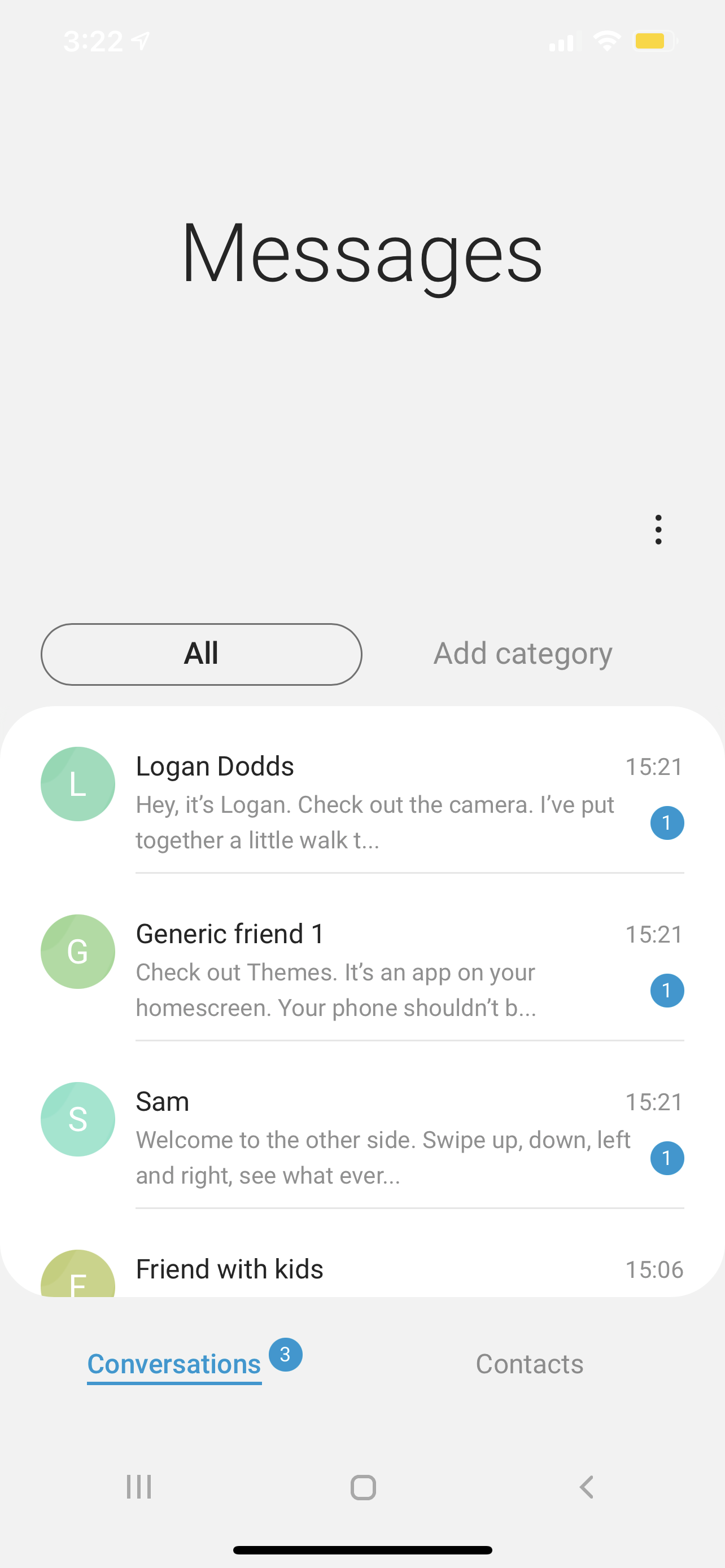Viewport: 725px width, 1568px height.
Task: Show recent apps from the navigation bar
Action: tap(139, 1487)
